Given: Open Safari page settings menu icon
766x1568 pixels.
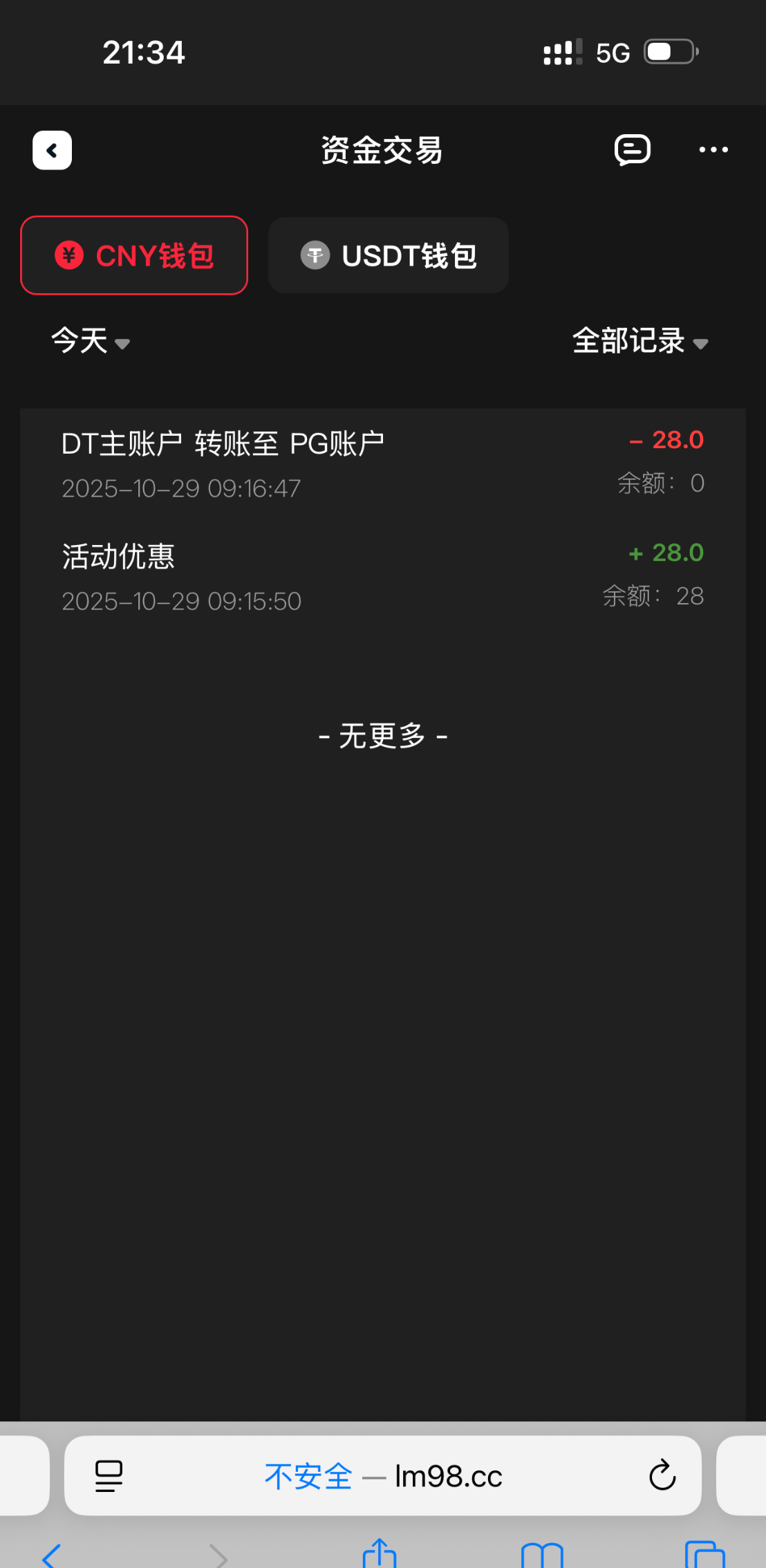Looking at the screenshot, I should 109,1475.
